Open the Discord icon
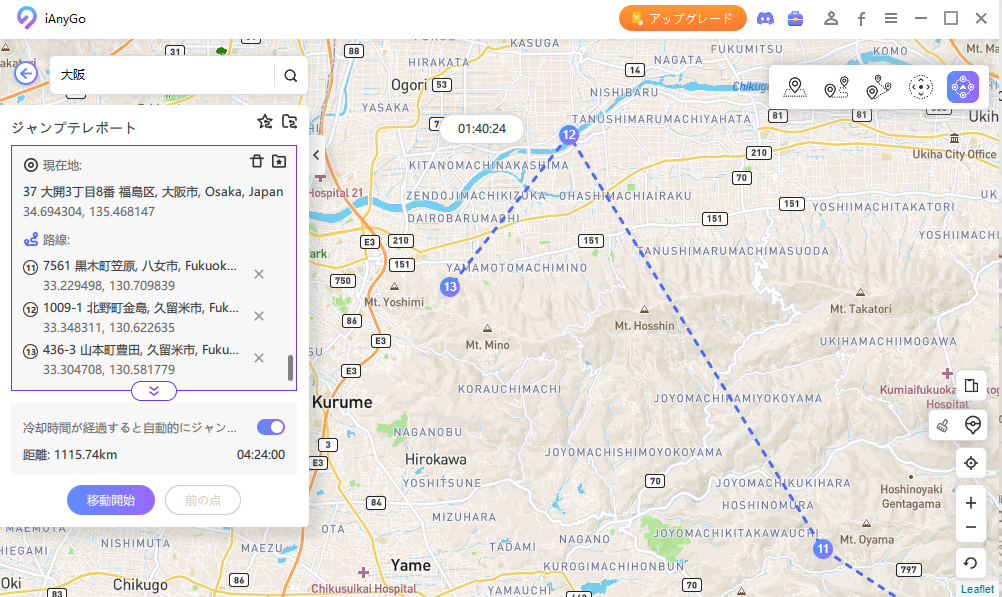 (x=765, y=18)
